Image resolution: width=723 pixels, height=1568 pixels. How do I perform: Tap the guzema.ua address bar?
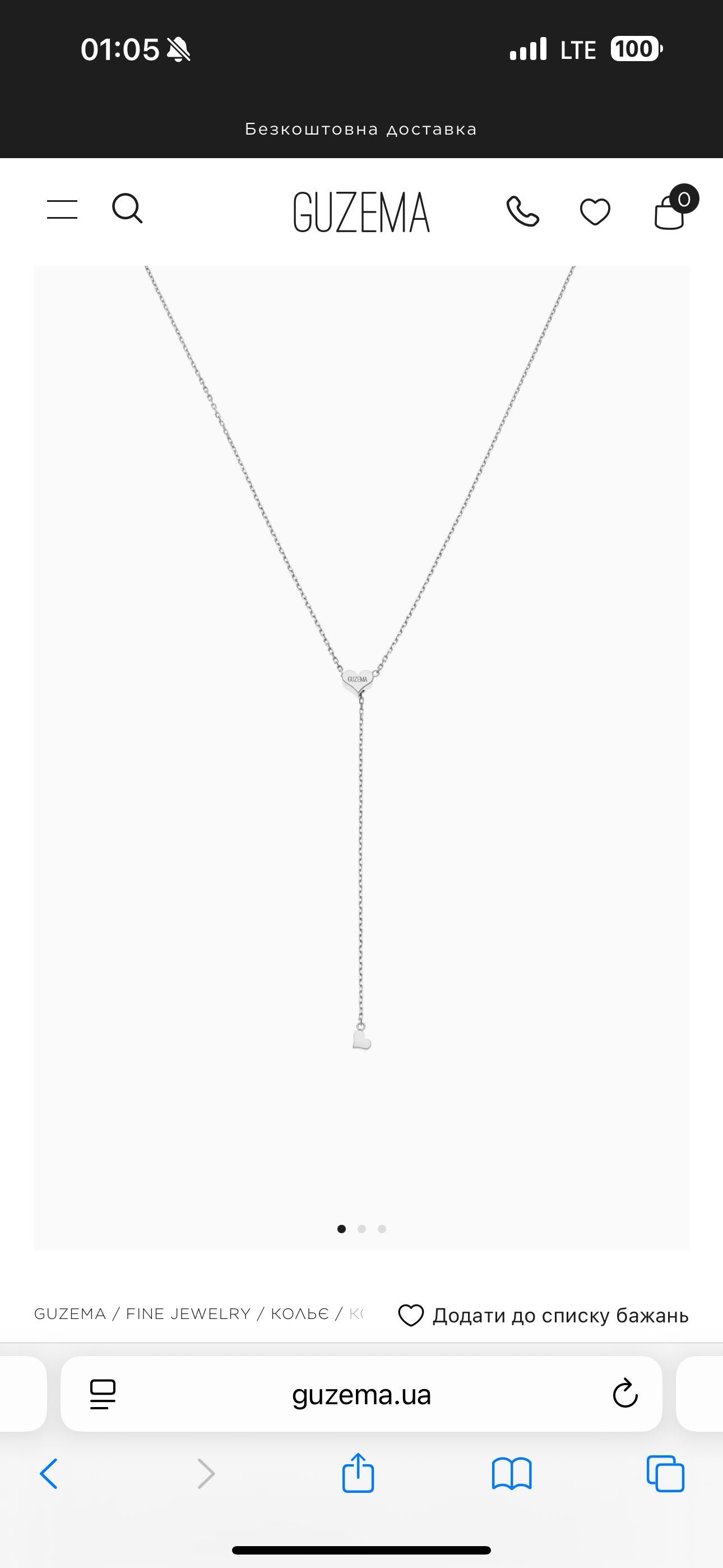pyautogui.click(x=361, y=1395)
